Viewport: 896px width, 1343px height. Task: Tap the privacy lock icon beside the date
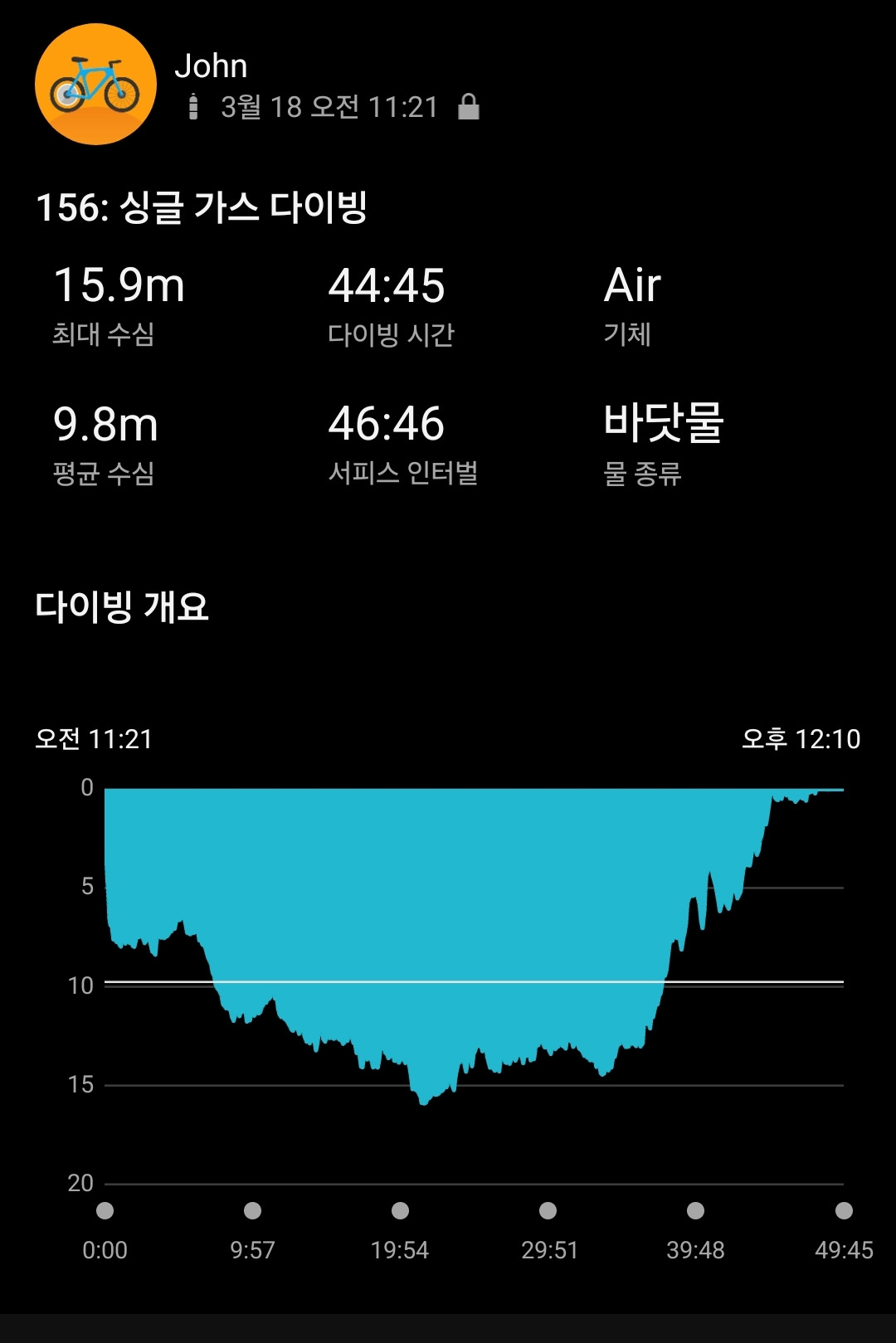[x=469, y=107]
